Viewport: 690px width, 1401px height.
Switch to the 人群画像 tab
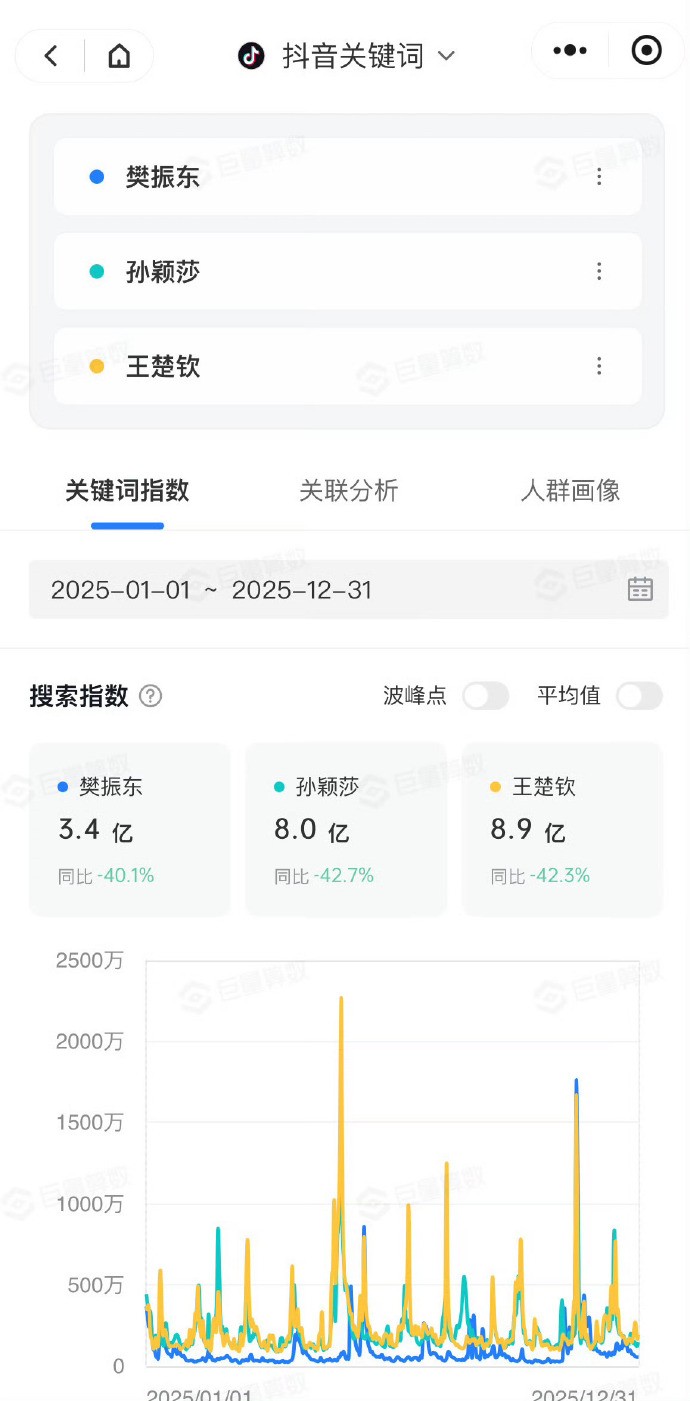click(x=570, y=490)
